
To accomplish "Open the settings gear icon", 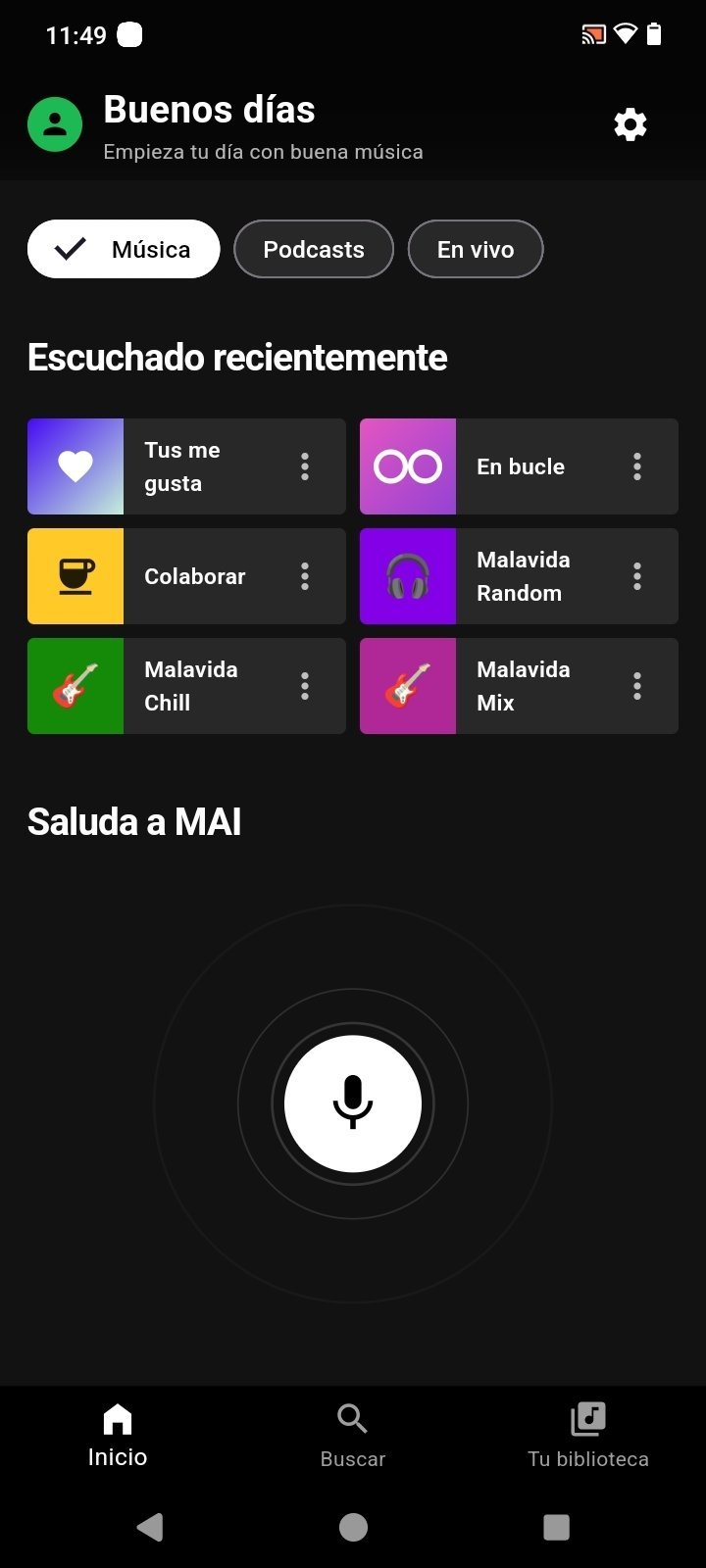I will [630, 124].
